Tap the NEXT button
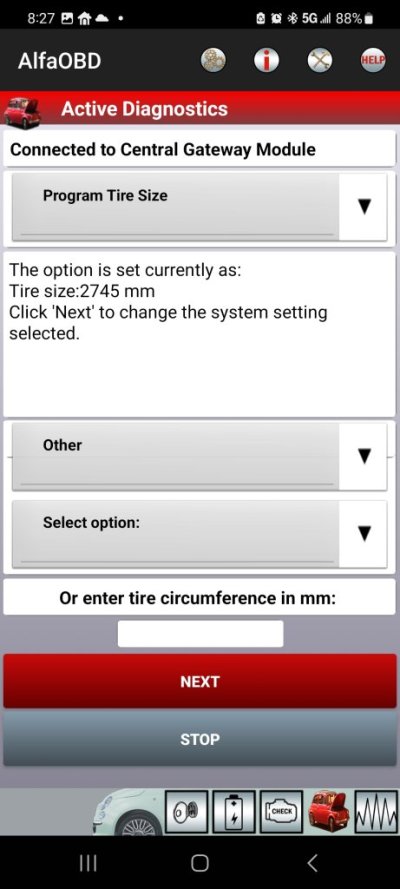400x889 pixels. click(x=199, y=681)
